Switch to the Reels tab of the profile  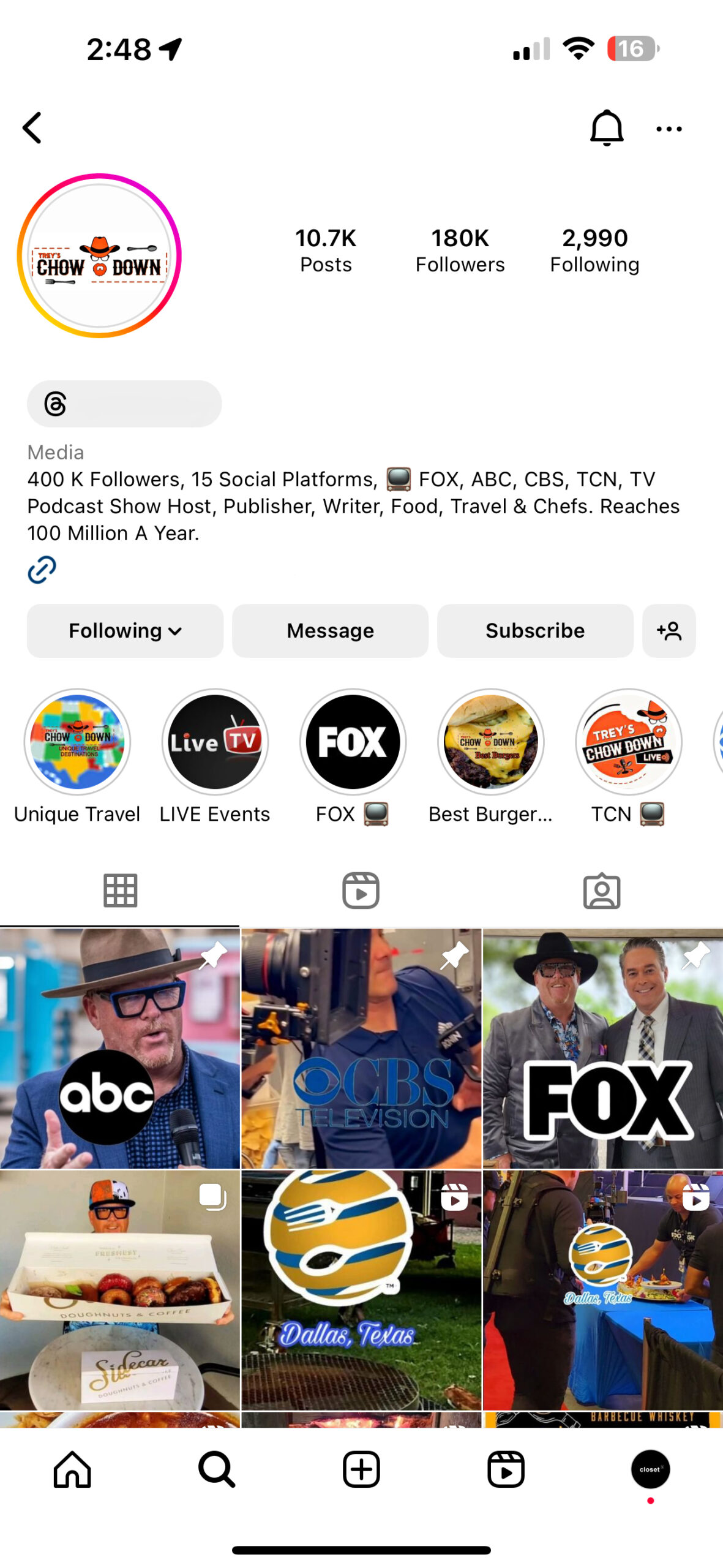[361, 890]
